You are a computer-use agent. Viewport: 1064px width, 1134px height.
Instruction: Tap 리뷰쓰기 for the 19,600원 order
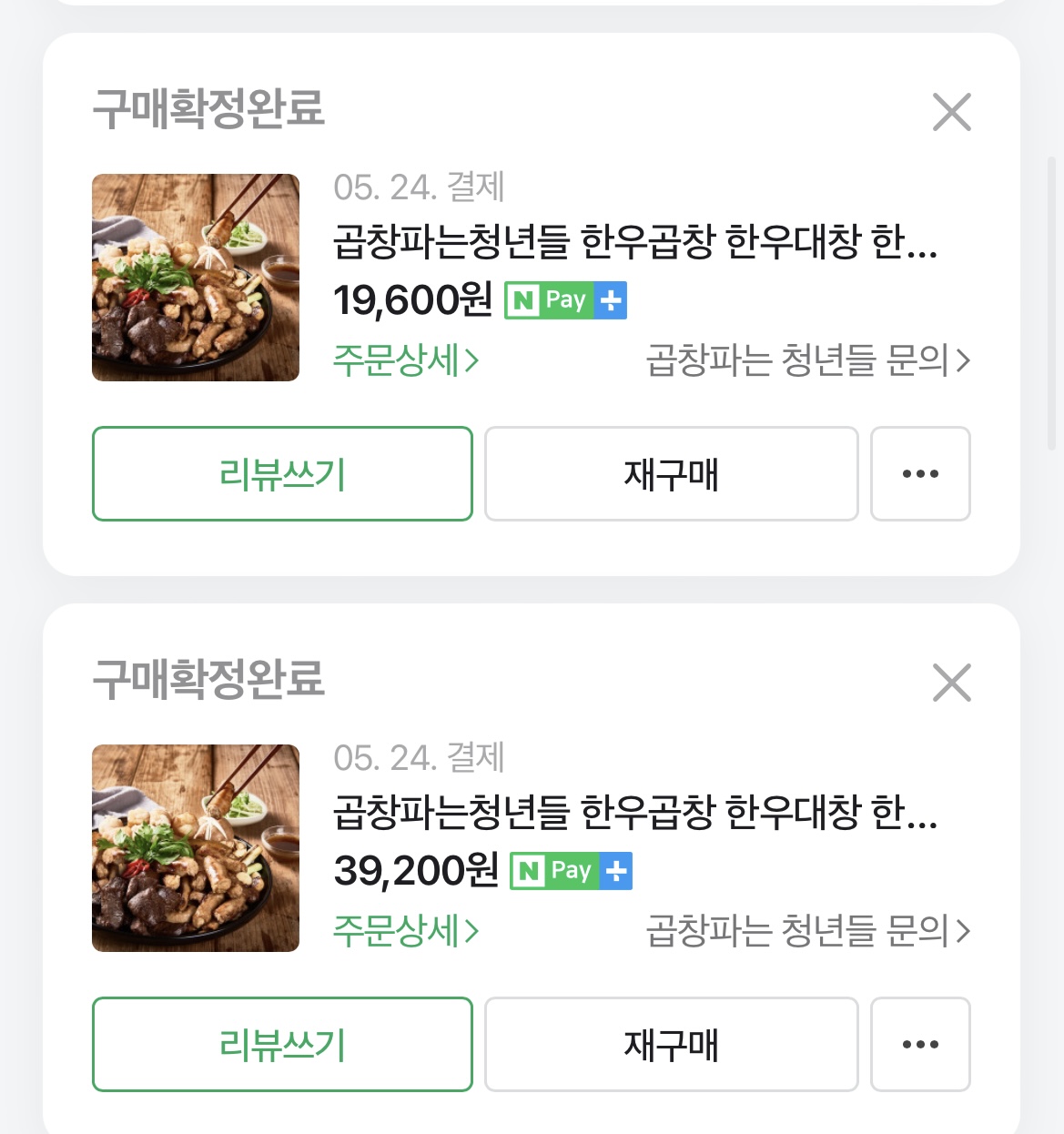pos(282,474)
